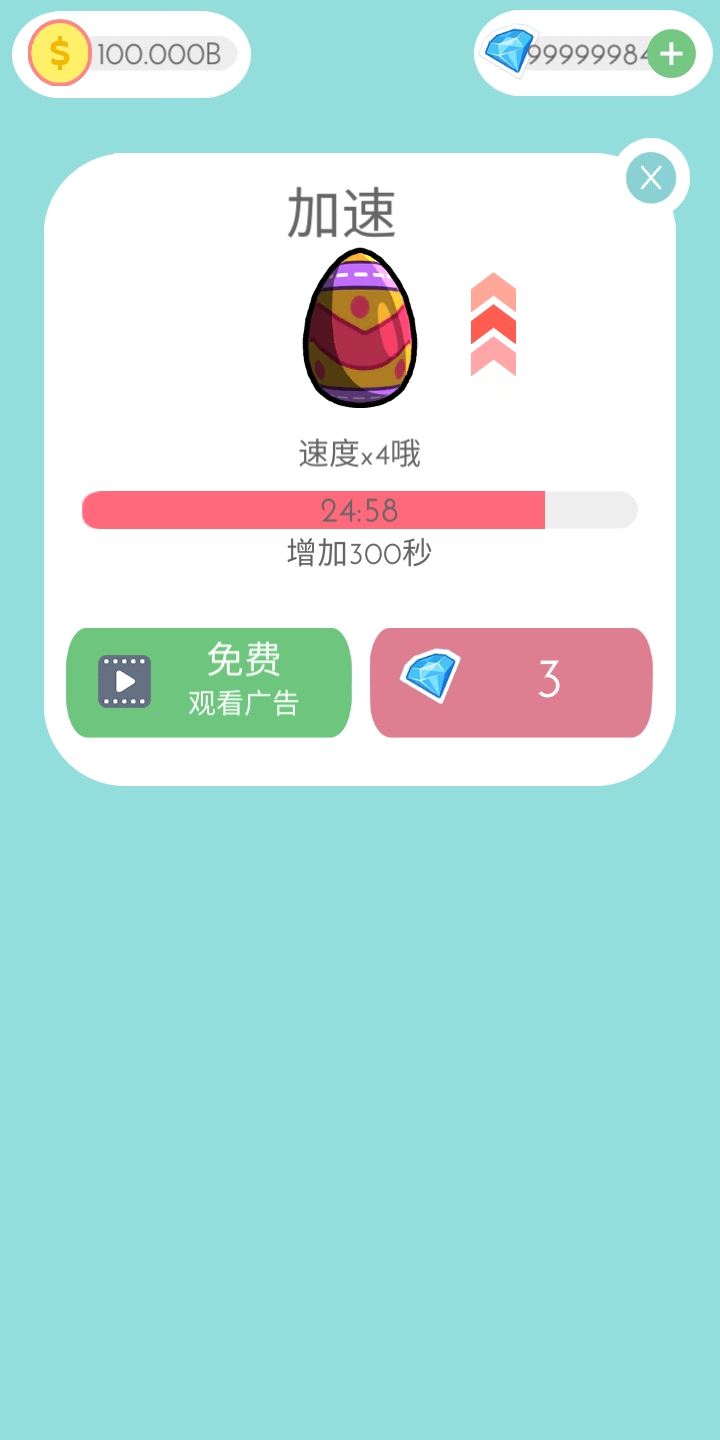Tap the green plus icon to add gems
This screenshot has height=1440, width=720.
(x=672, y=54)
